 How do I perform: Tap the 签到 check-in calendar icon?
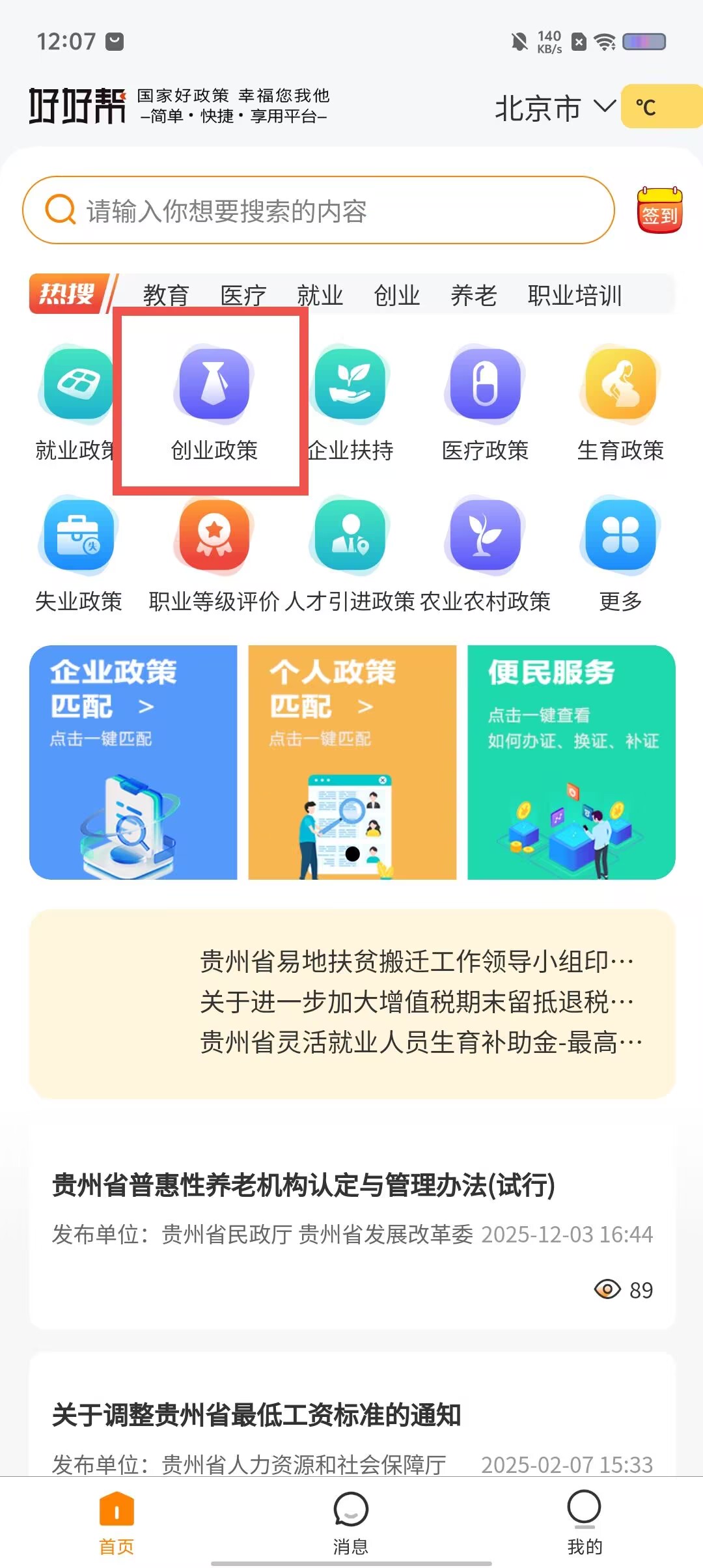(x=659, y=210)
